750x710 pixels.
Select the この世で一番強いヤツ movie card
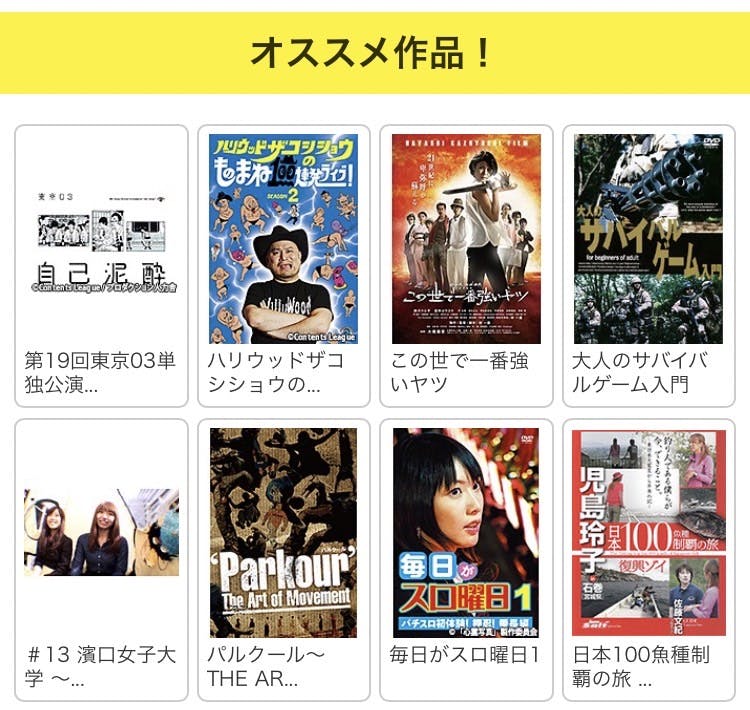pyautogui.click(x=466, y=265)
